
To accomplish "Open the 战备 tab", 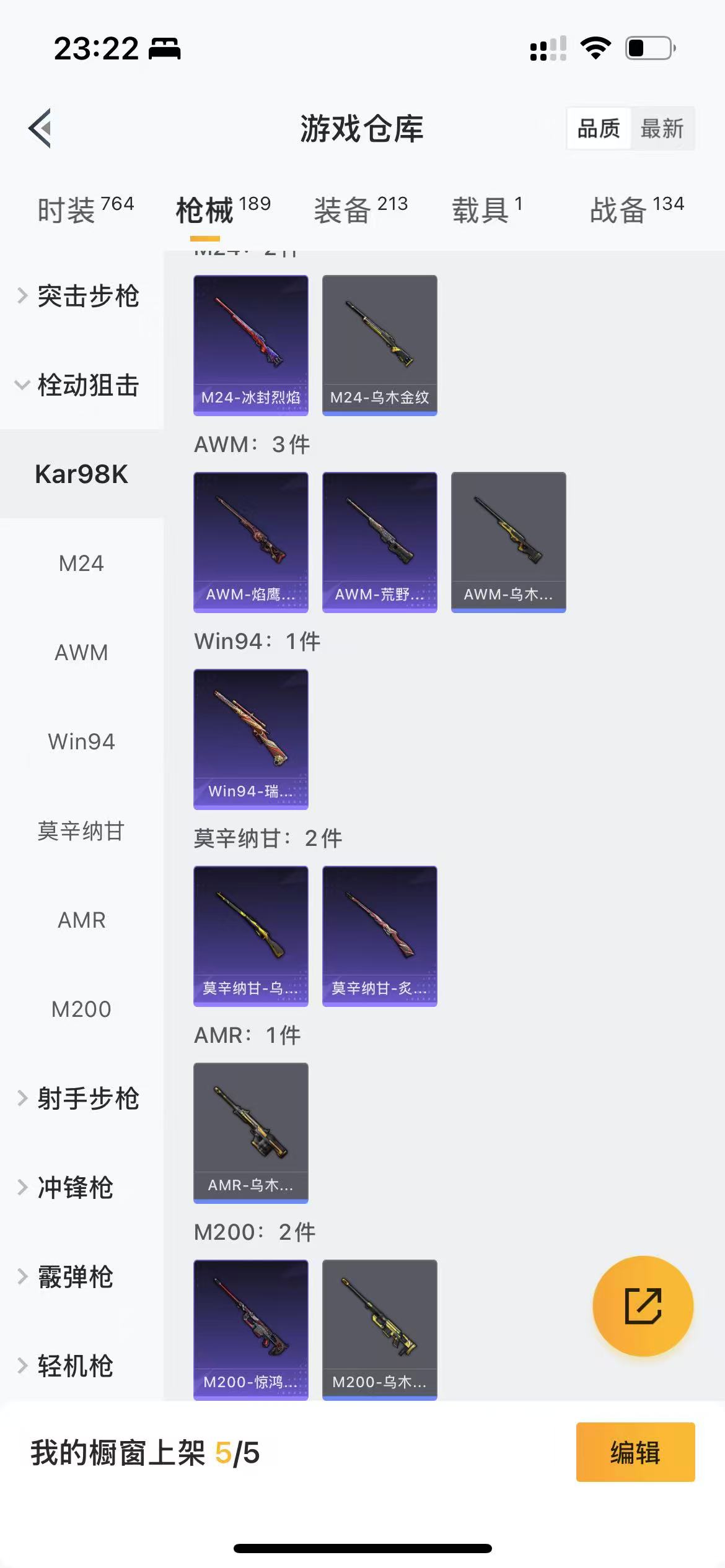I will 636,209.
